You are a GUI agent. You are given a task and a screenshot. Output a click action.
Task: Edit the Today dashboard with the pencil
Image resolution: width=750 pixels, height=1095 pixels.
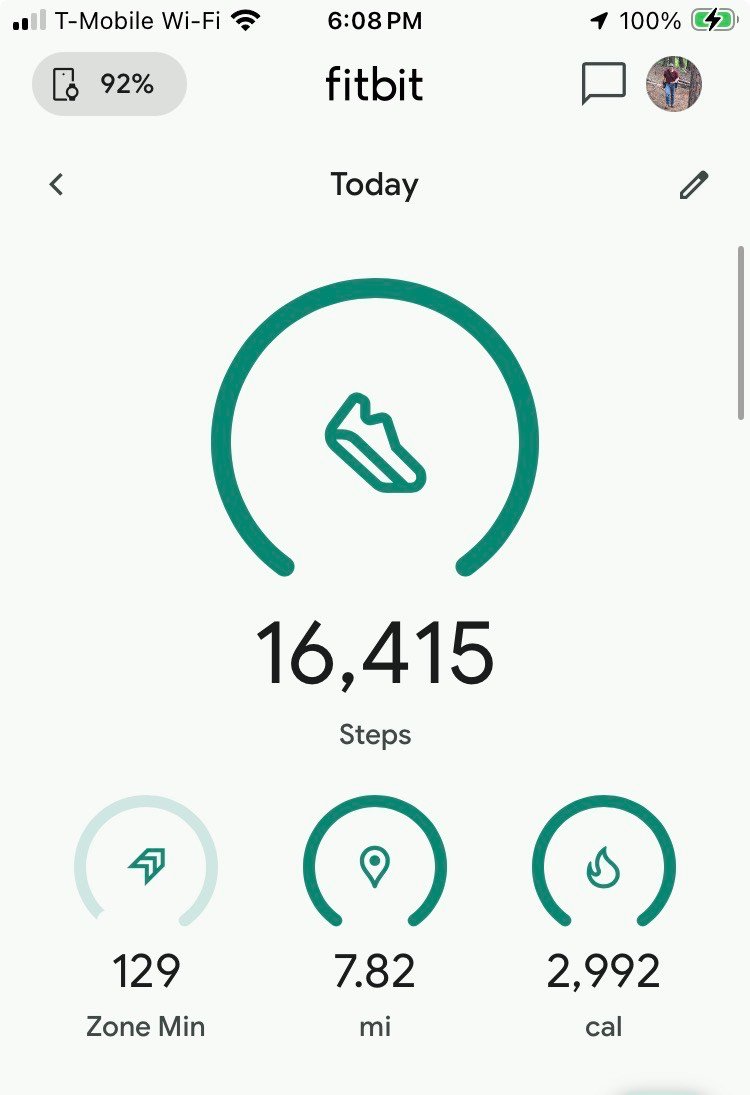pos(693,185)
